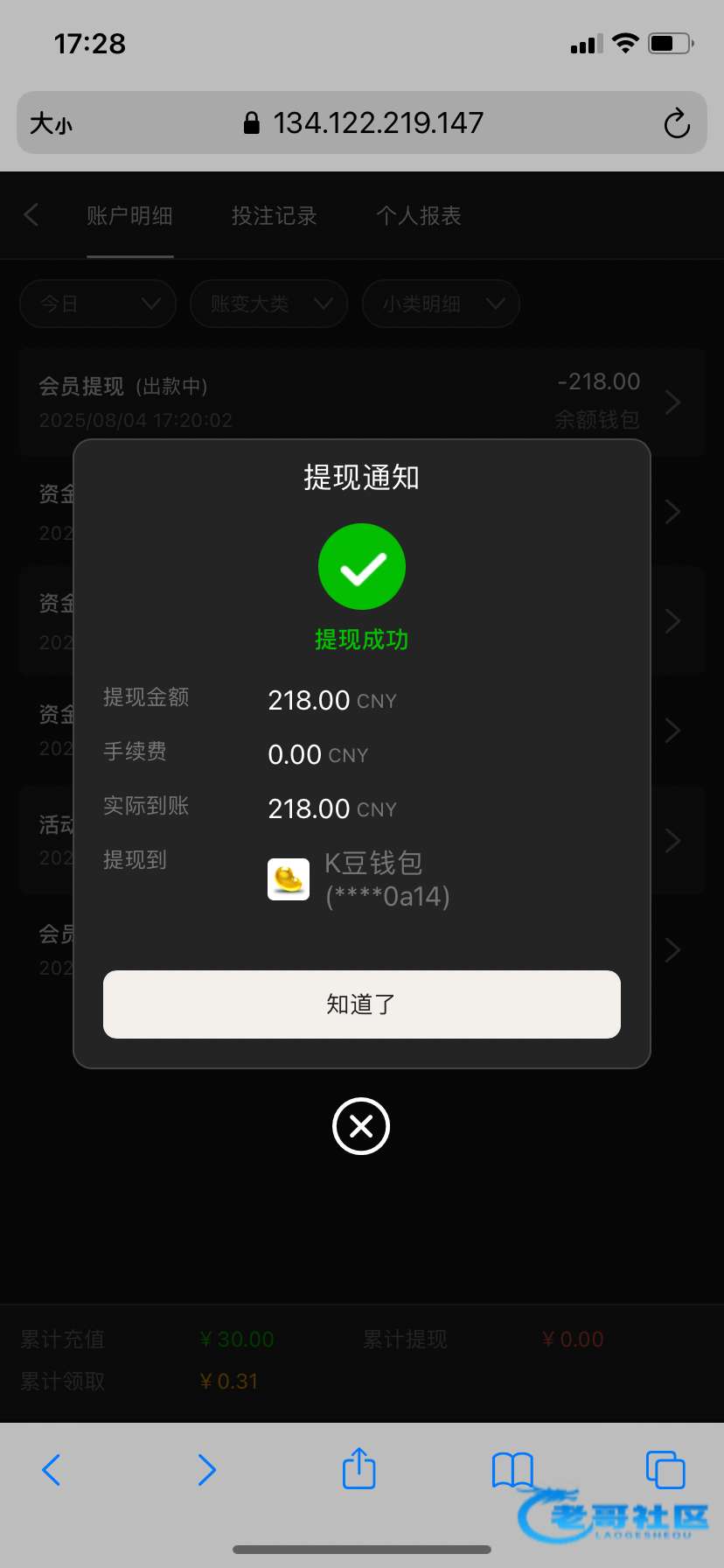Viewport: 724px width, 1568px height.
Task: Show Safari open tabs
Action: coord(665,1470)
